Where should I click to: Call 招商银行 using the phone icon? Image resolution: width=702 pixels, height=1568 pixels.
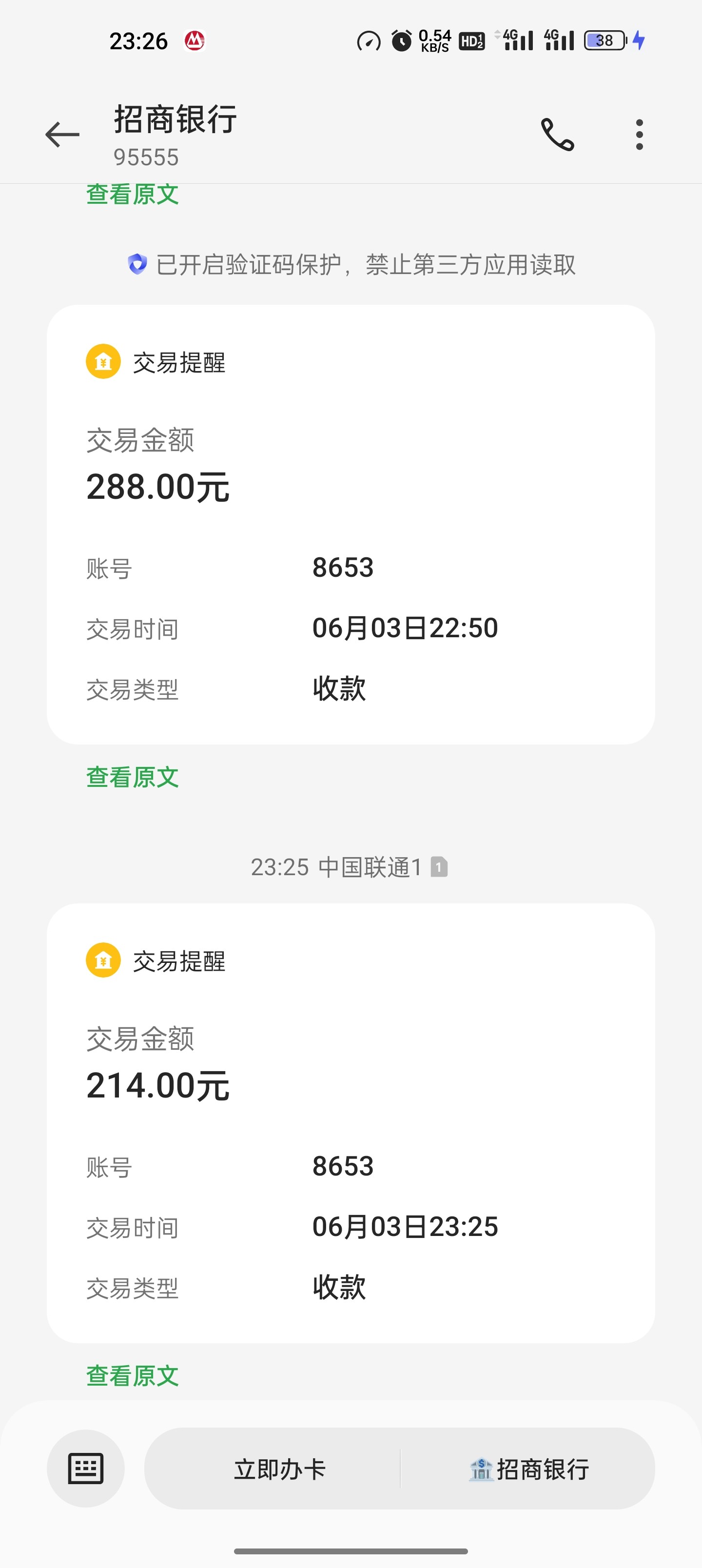(x=557, y=135)
